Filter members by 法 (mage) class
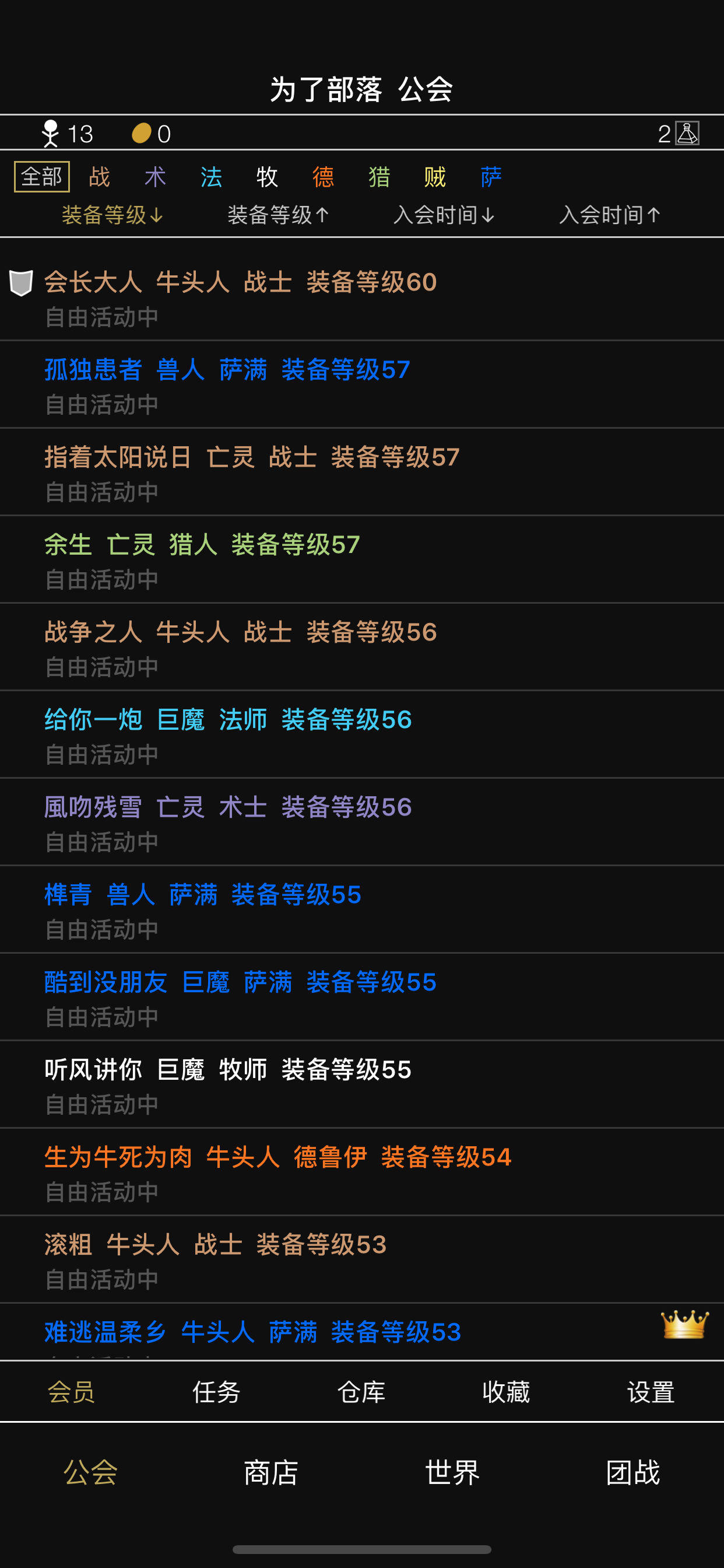Screen dimensions: 724x1568 [211, 177]
